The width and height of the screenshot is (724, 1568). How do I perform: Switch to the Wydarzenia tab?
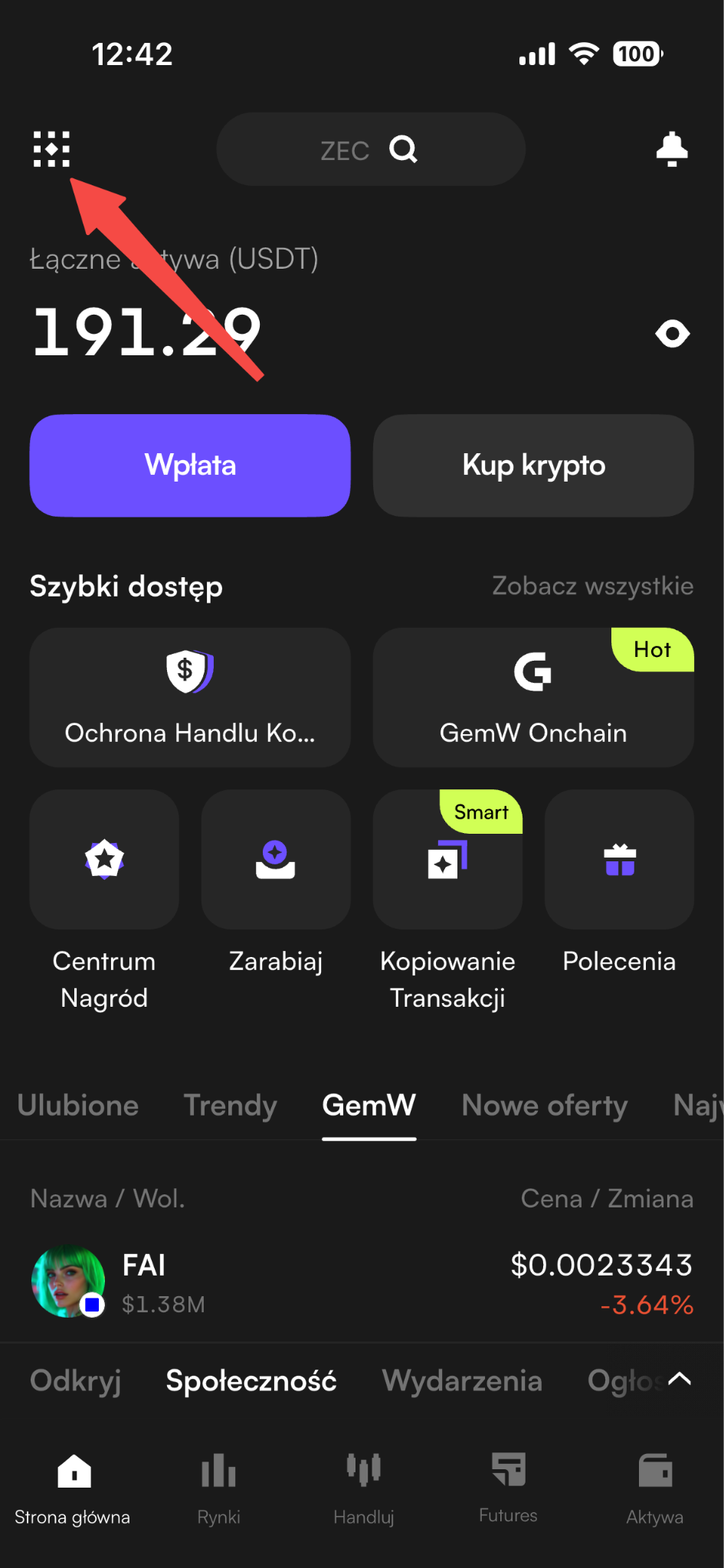462,1380
